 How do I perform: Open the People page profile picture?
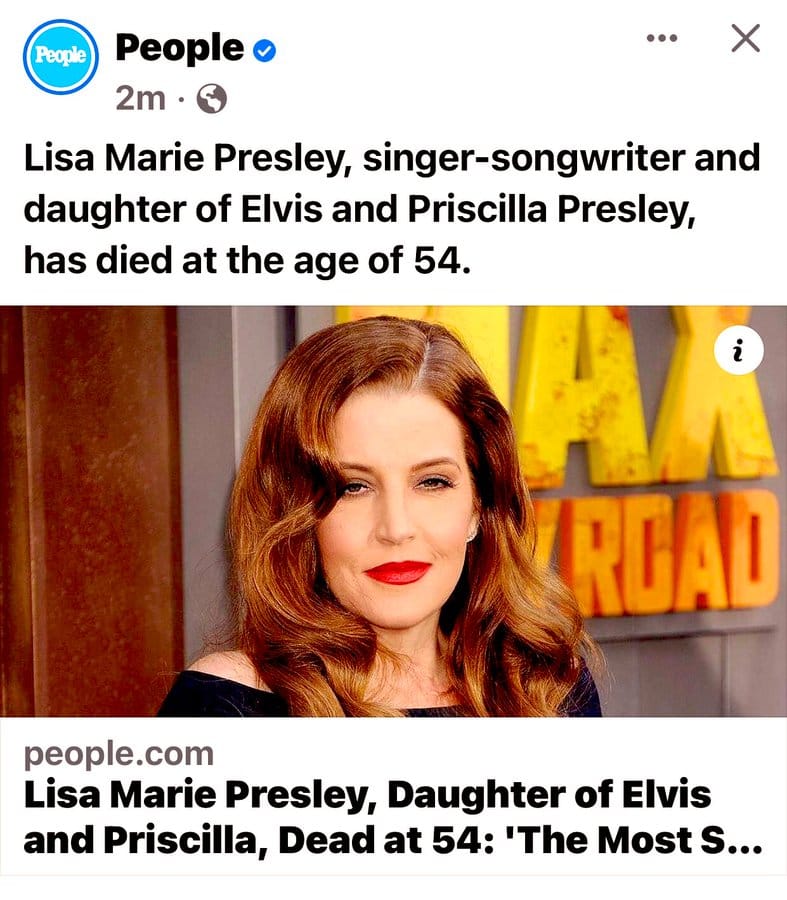pos(59,57)
